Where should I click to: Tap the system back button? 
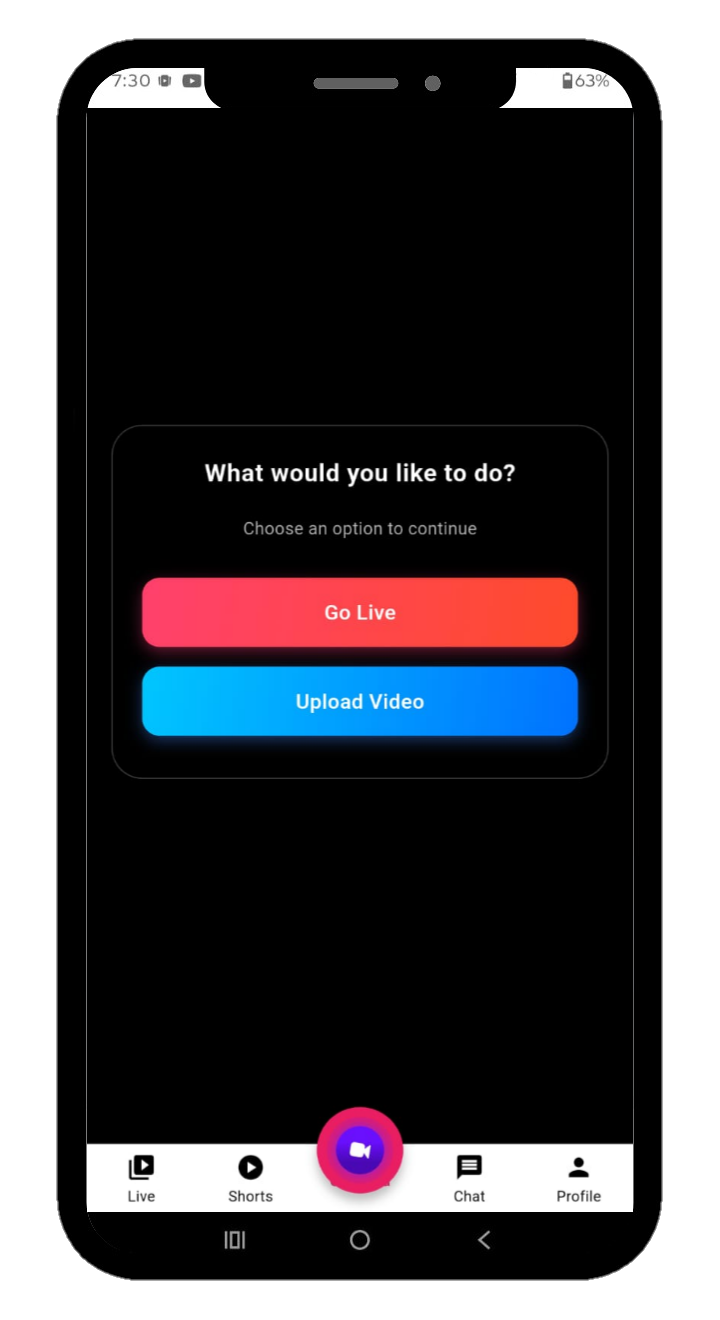tap(484, 1240)
